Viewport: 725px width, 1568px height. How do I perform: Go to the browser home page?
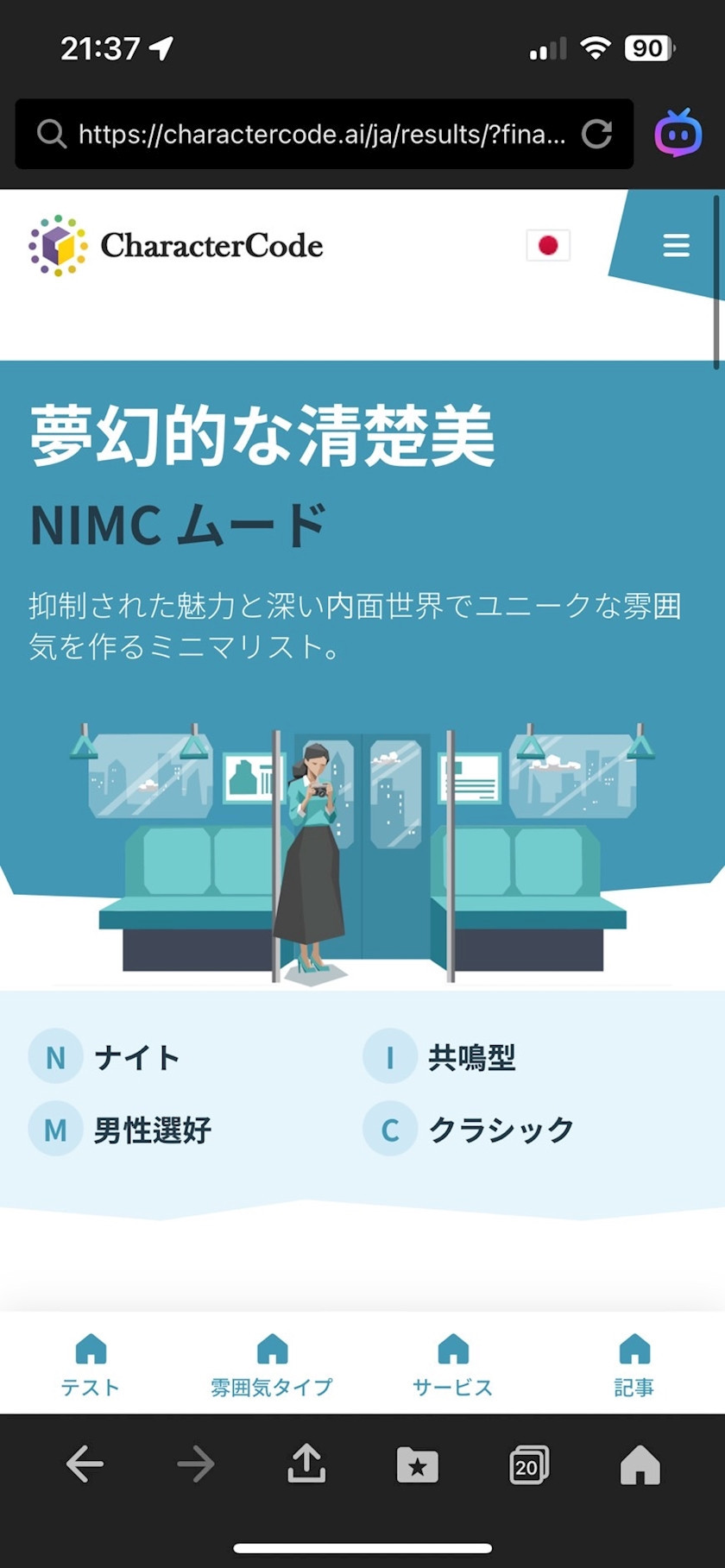pyautogui.click(x=640, y=1464)
